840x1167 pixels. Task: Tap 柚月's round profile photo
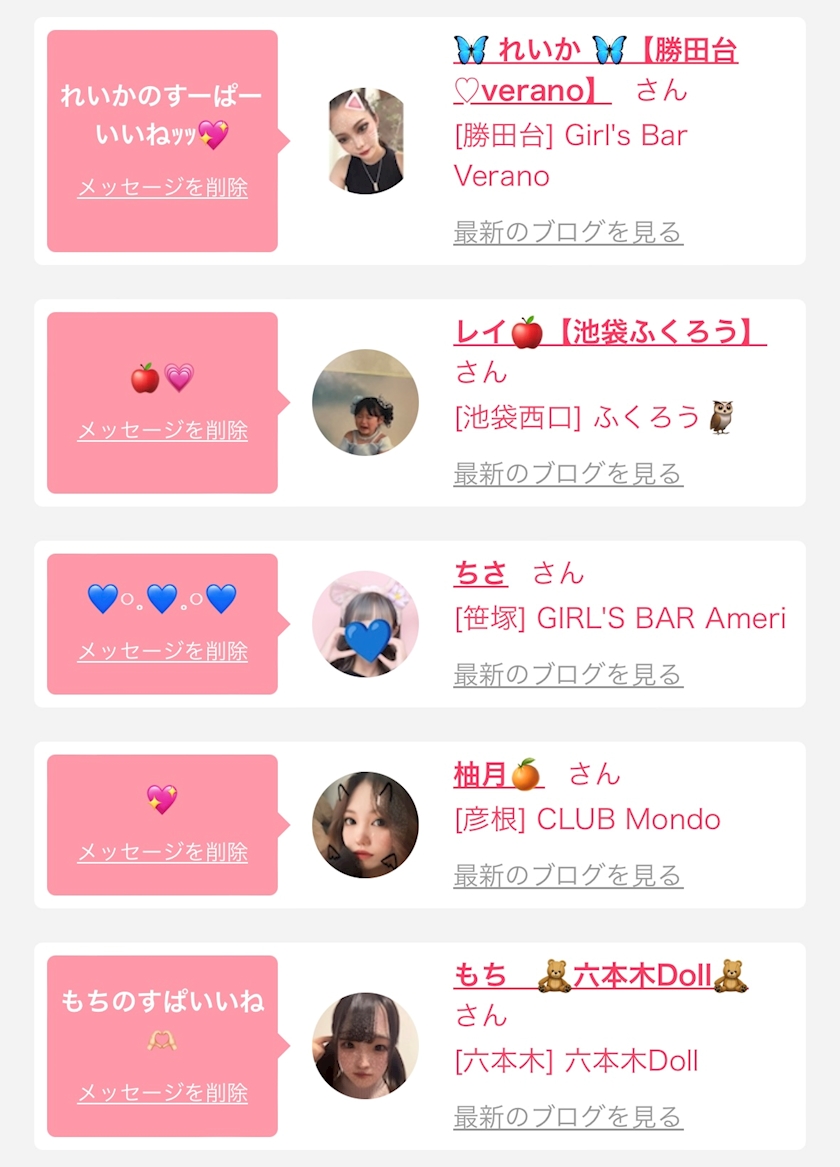[365, 825]
